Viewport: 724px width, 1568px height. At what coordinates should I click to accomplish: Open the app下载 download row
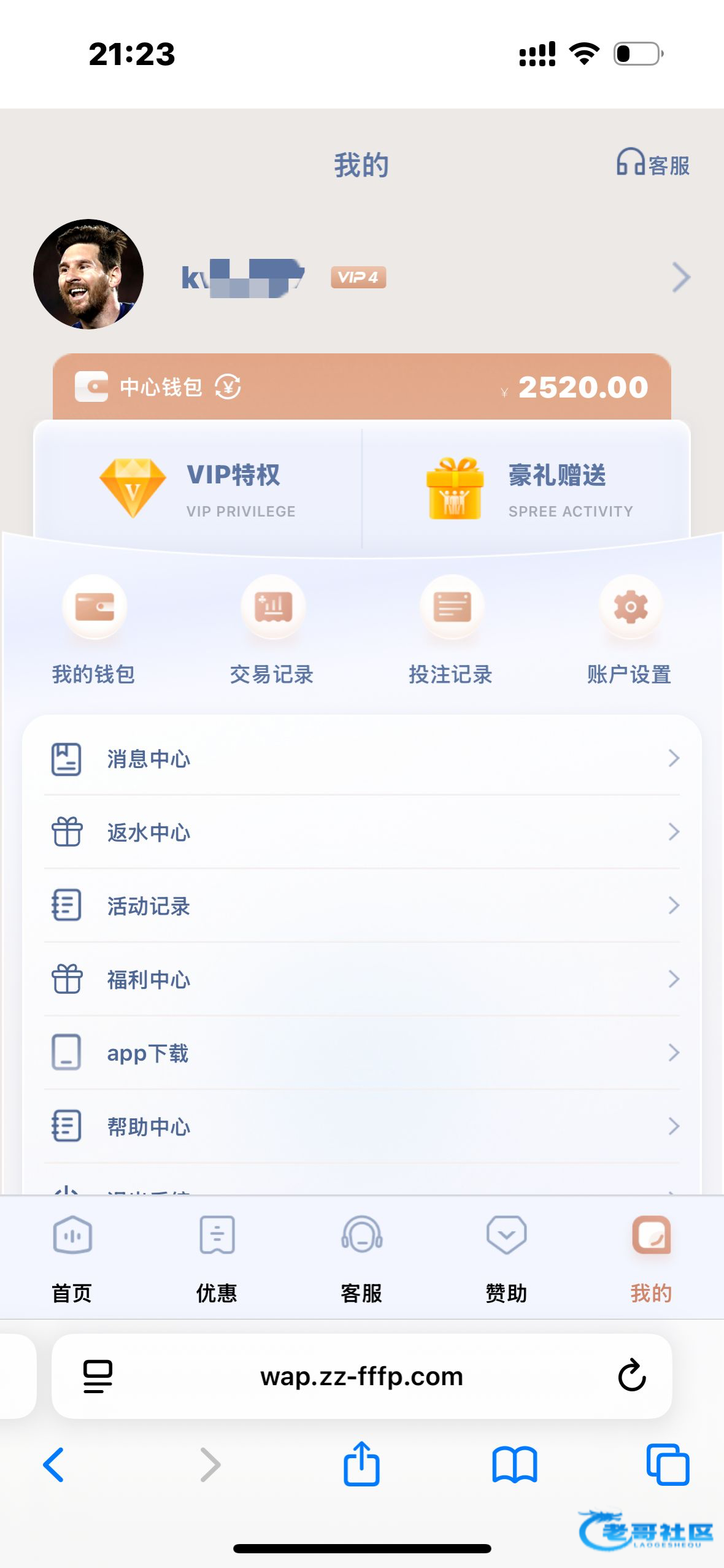[362, 1053]
